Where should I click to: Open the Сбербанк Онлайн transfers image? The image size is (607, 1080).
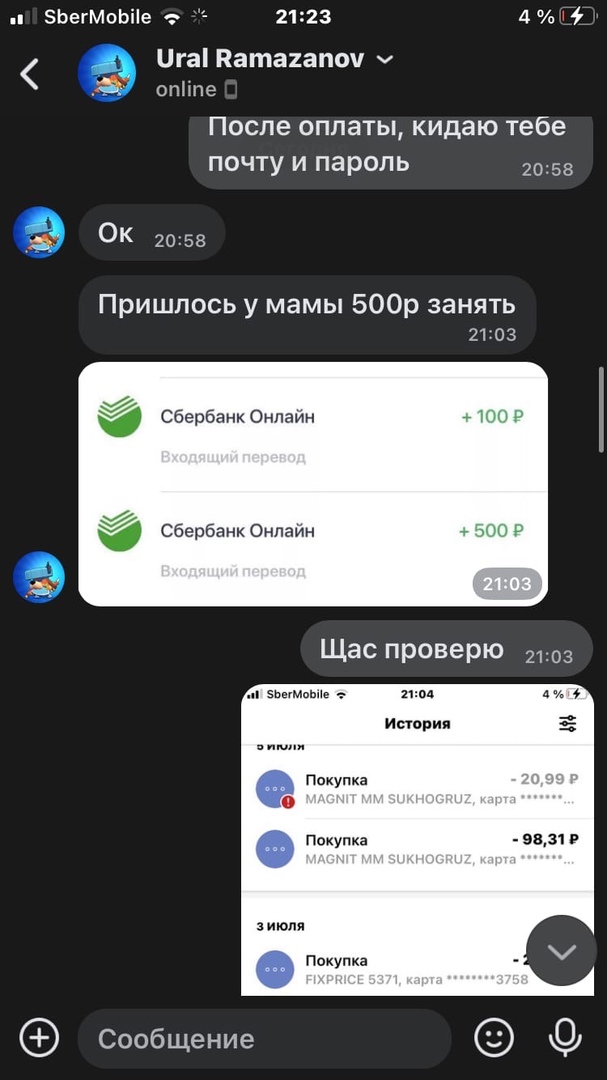(313, 483)
